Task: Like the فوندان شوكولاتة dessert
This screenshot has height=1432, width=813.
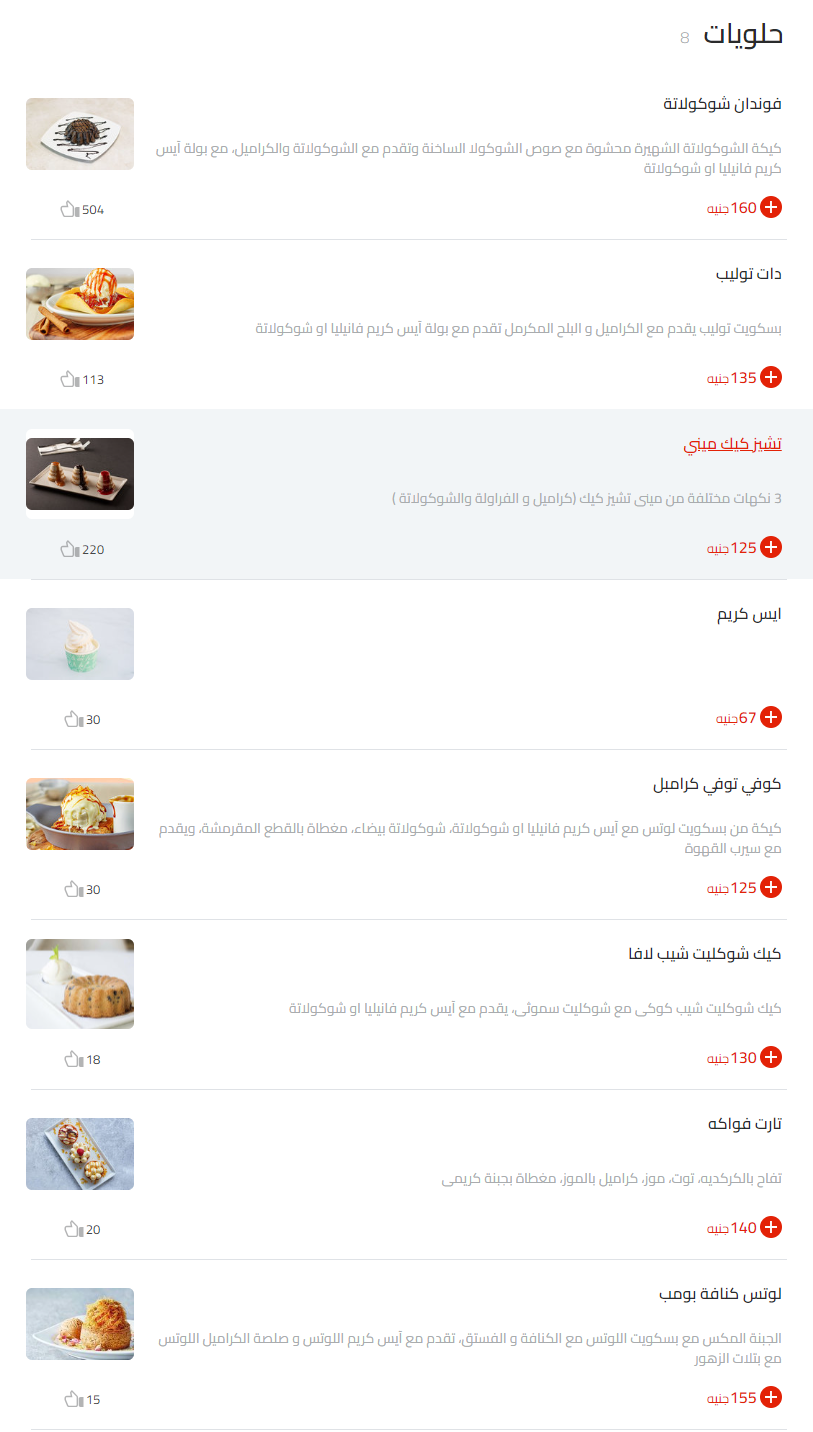Action: pyautogui.click(x=70, y=209)
